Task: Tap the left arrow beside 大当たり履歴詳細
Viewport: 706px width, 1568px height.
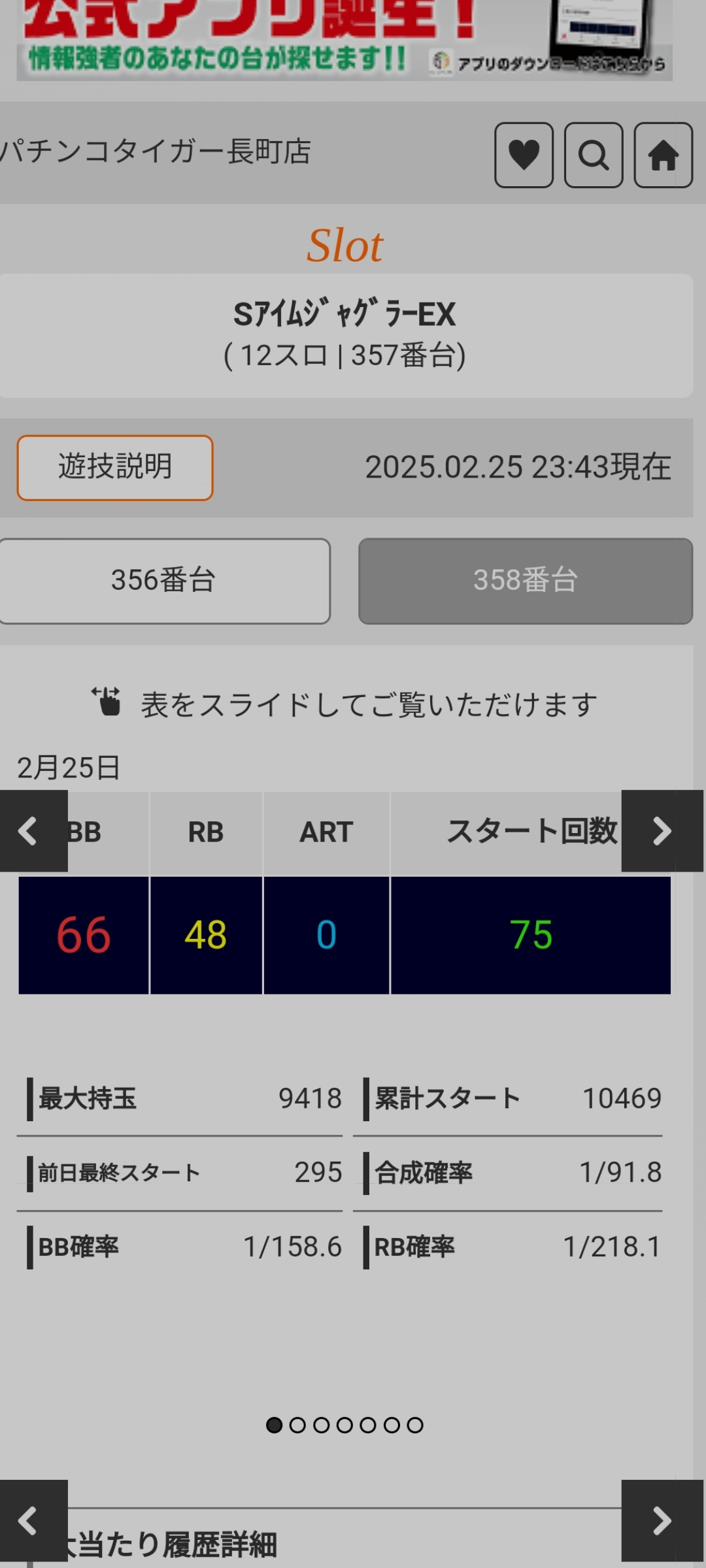Action: point(33,1521)
